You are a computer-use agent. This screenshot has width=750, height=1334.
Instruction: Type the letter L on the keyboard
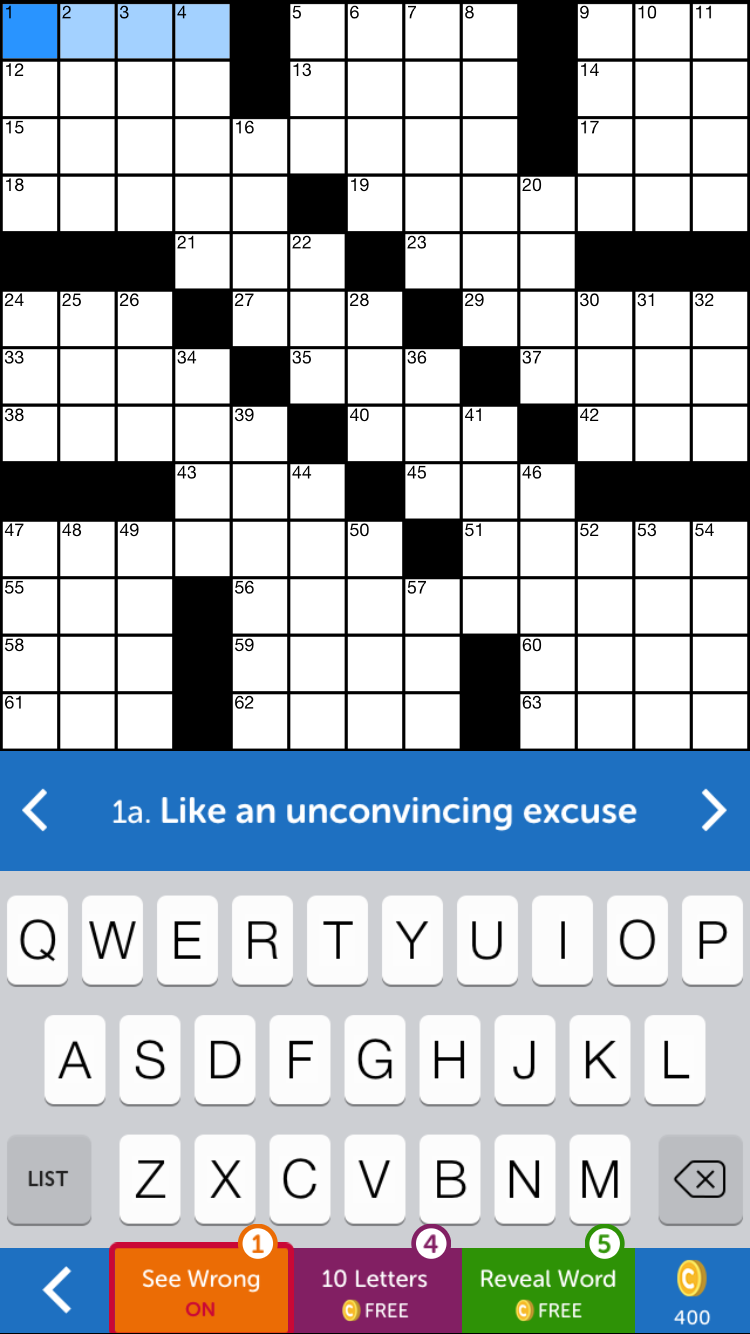tap(675, 1060)
